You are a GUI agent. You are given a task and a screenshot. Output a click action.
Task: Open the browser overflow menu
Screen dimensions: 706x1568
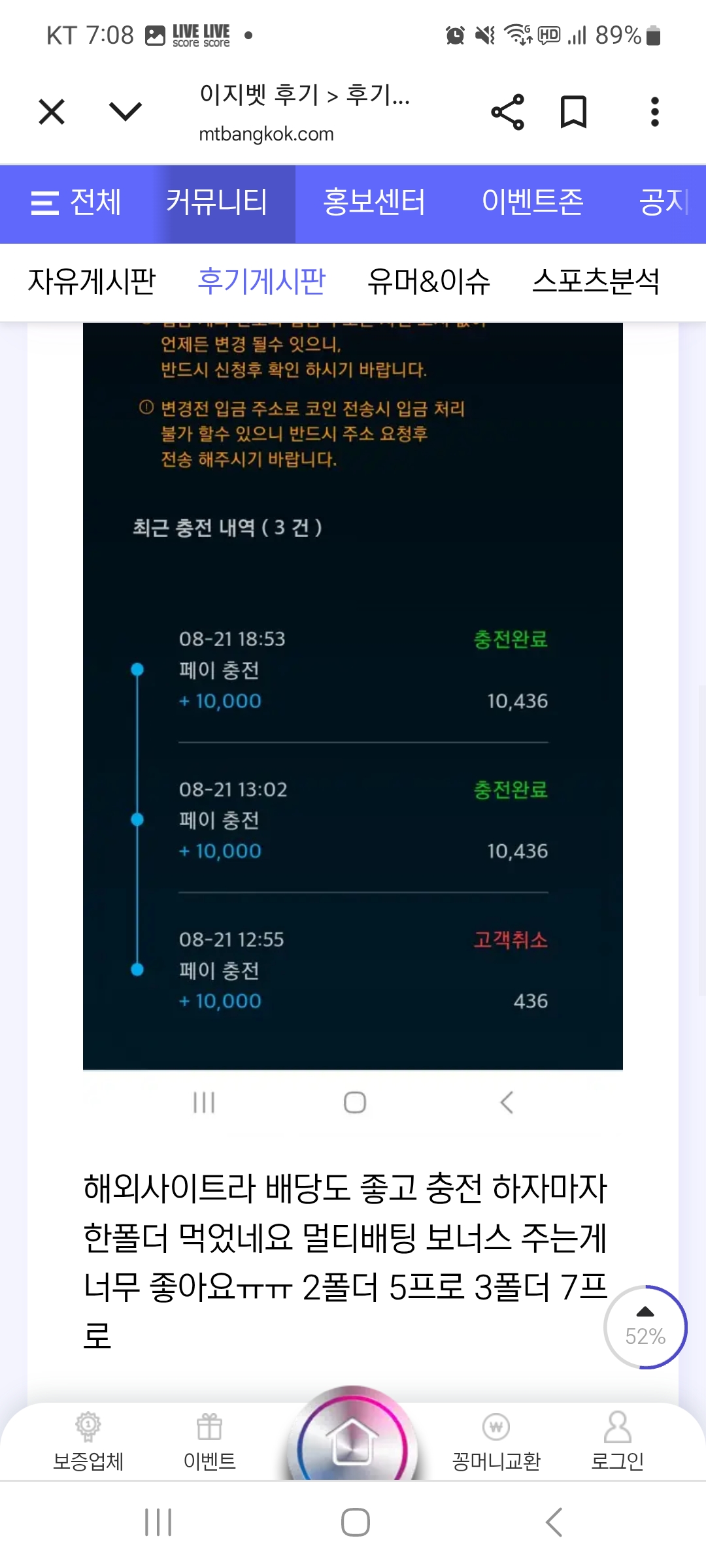click(x=654, y=112)
